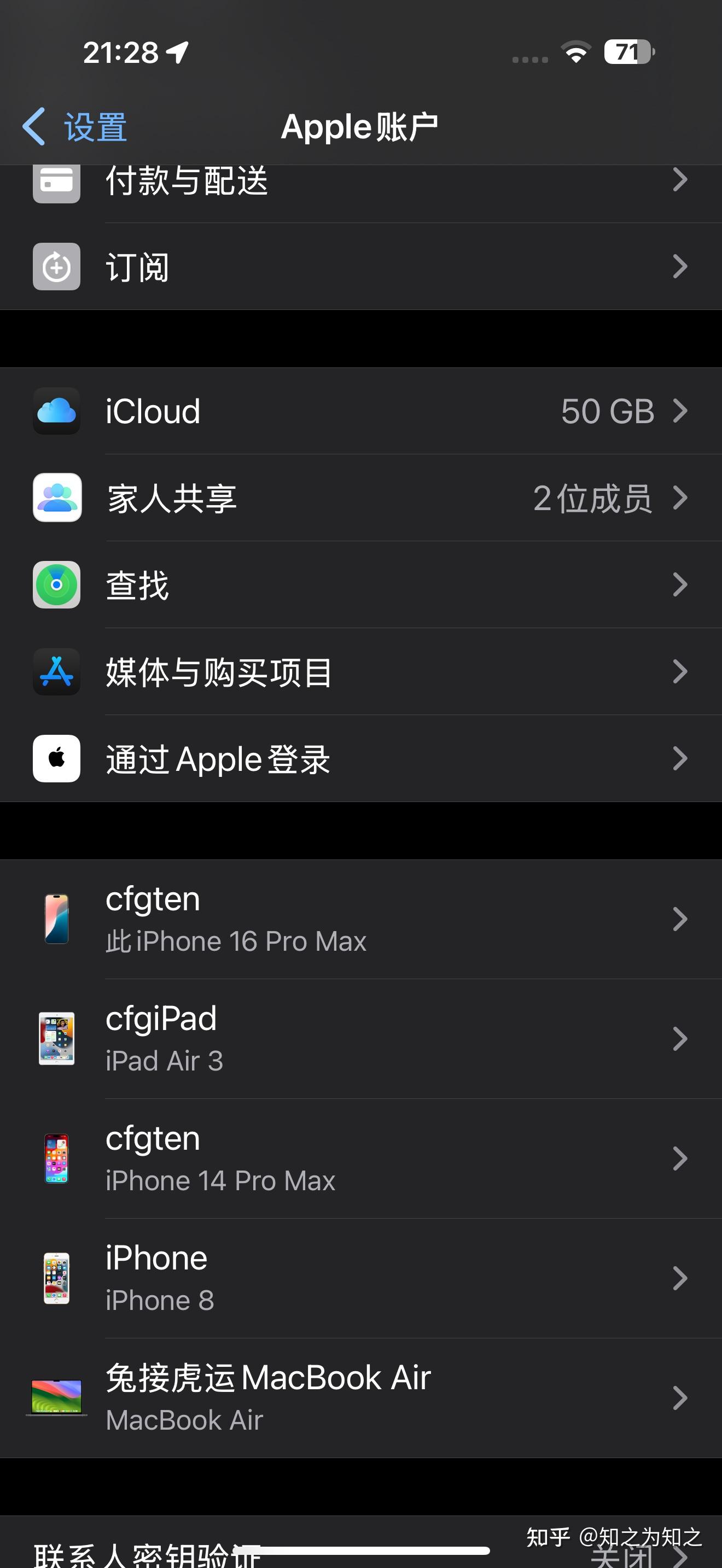The width and height of the screenshot is (722, 1568).
Task: Tap the iPhone 8 device thumbnail
Action: [56, 1278]
